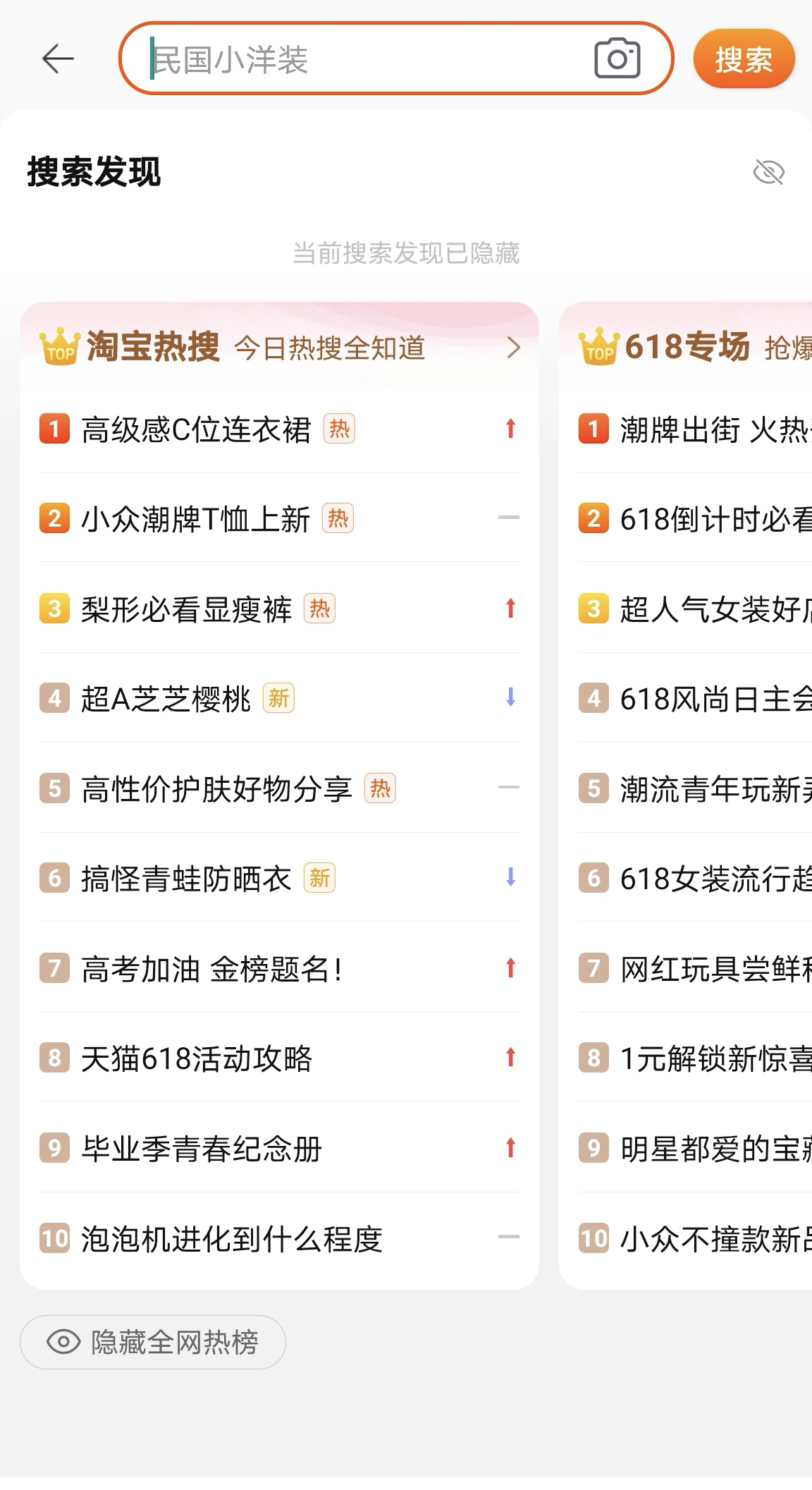This screenshot has width=812, height=1490.
Task: Go back using the arrow icon
Action: pyautogui.click(x=58, y=59)
